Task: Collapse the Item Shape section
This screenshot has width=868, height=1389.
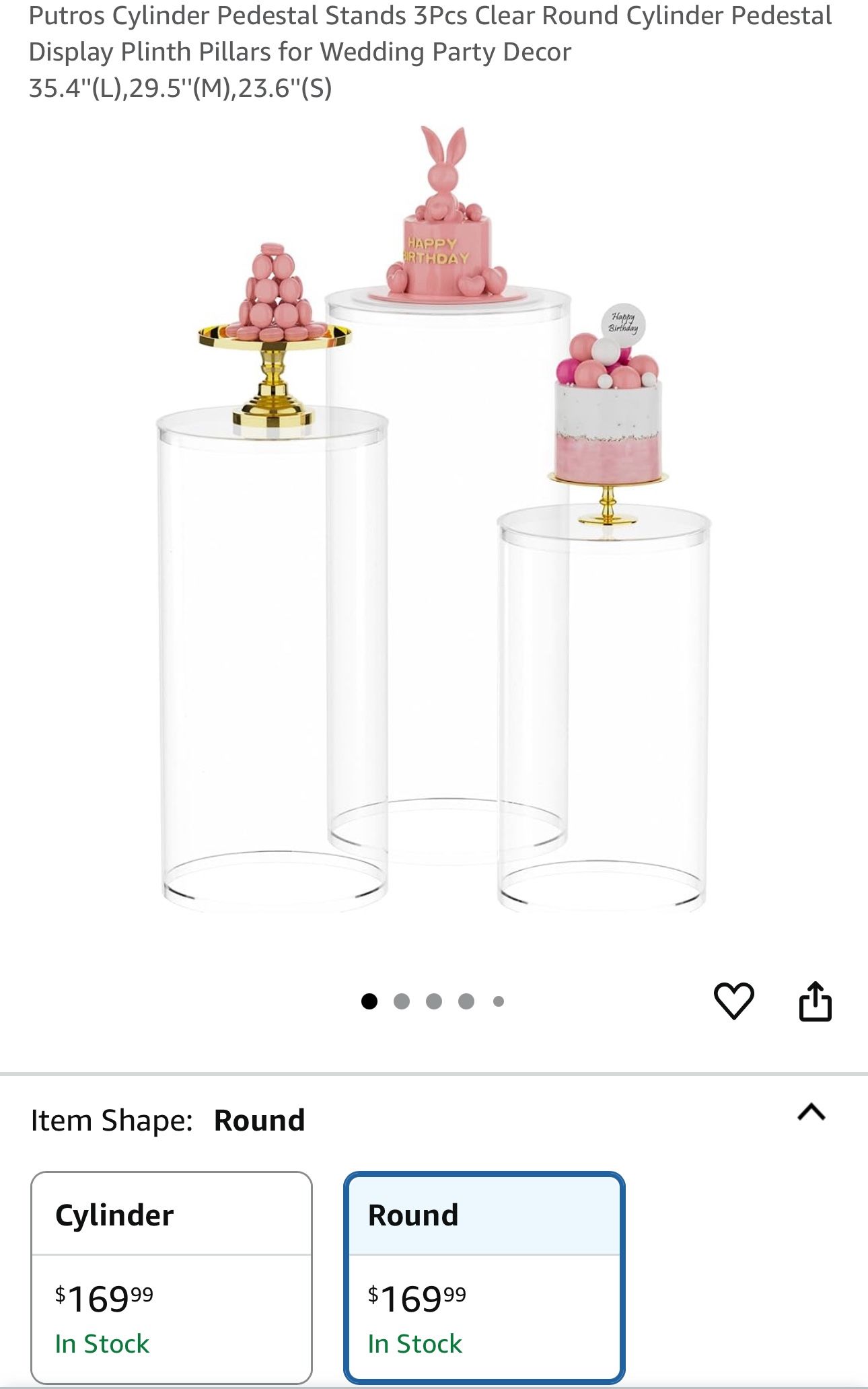Action: click(x=811, y=1112)
